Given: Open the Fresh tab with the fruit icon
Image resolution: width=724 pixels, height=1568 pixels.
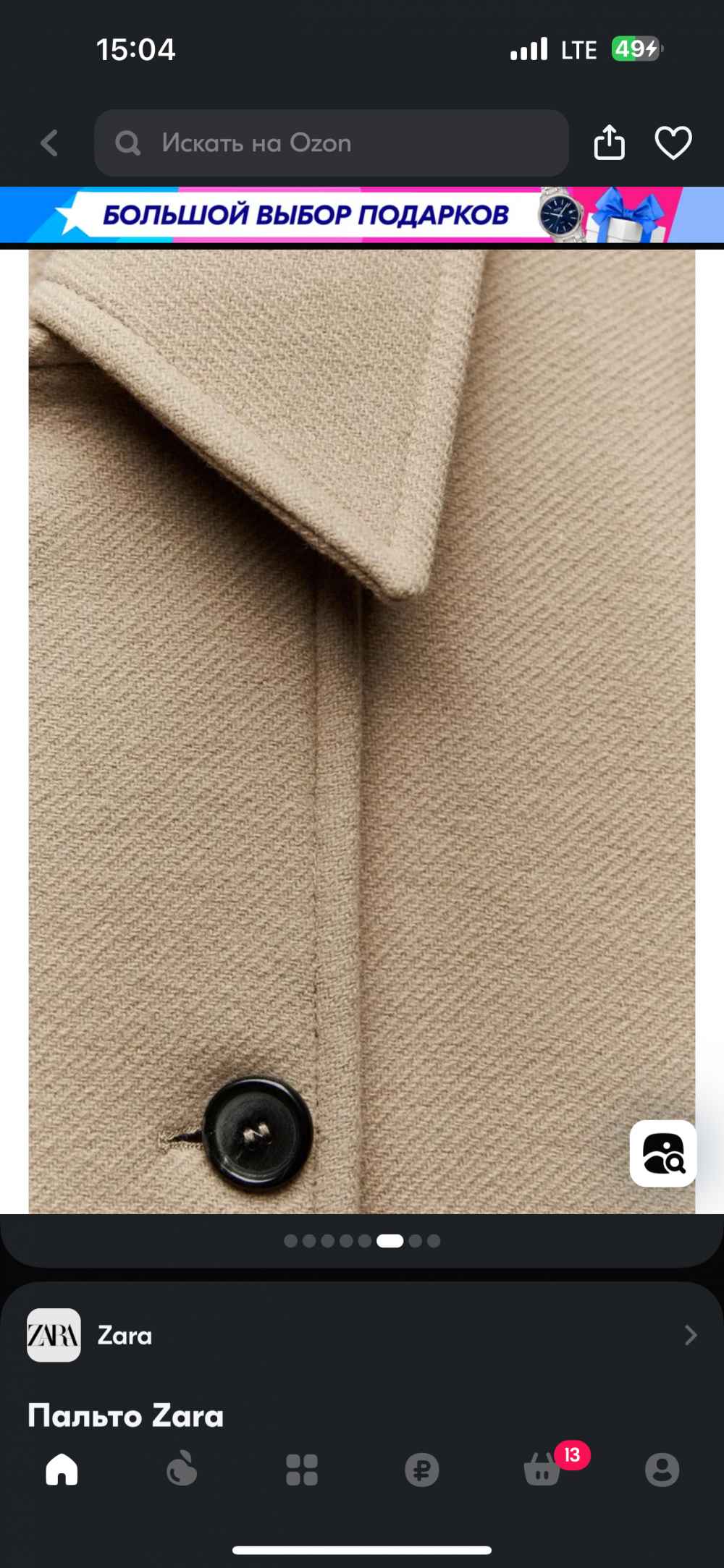Looking at the screenshot, I should (182, 1470).
